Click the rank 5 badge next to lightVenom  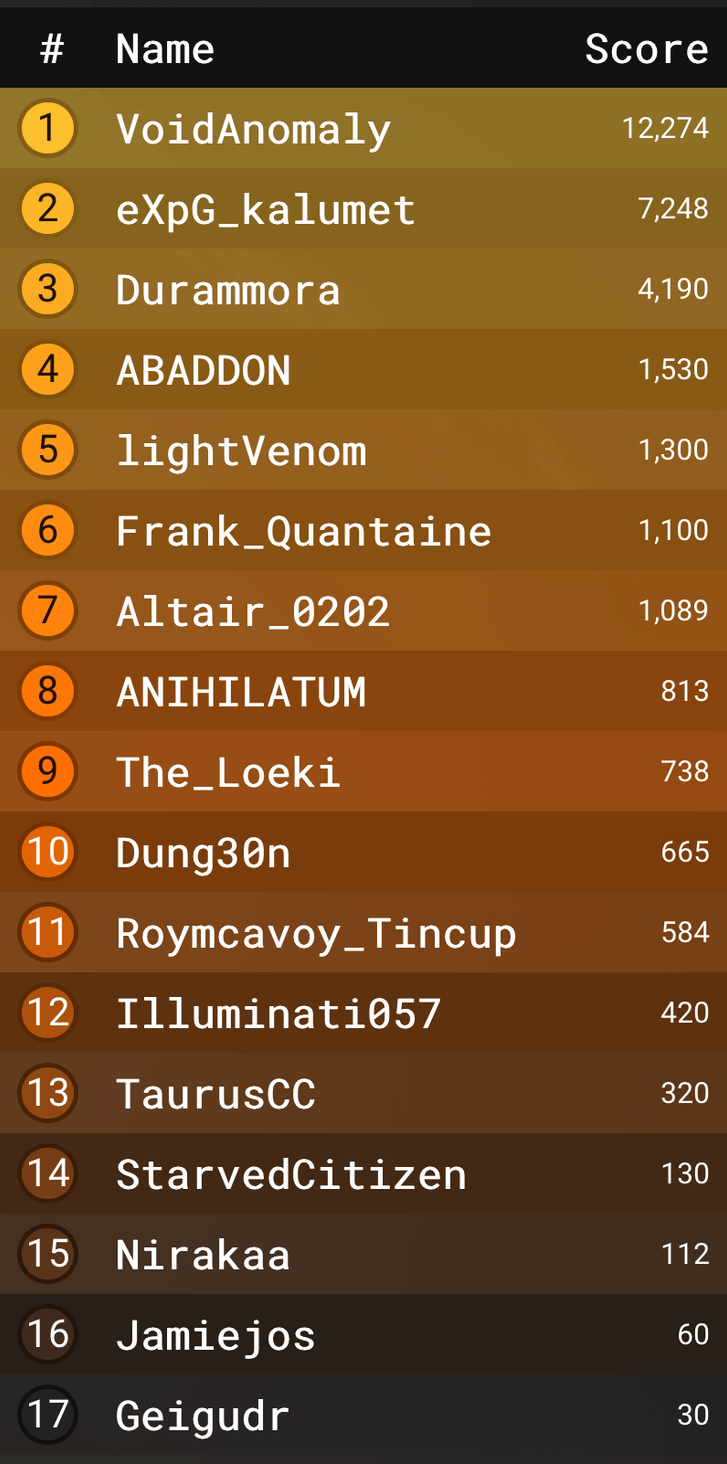pos(47,450)
